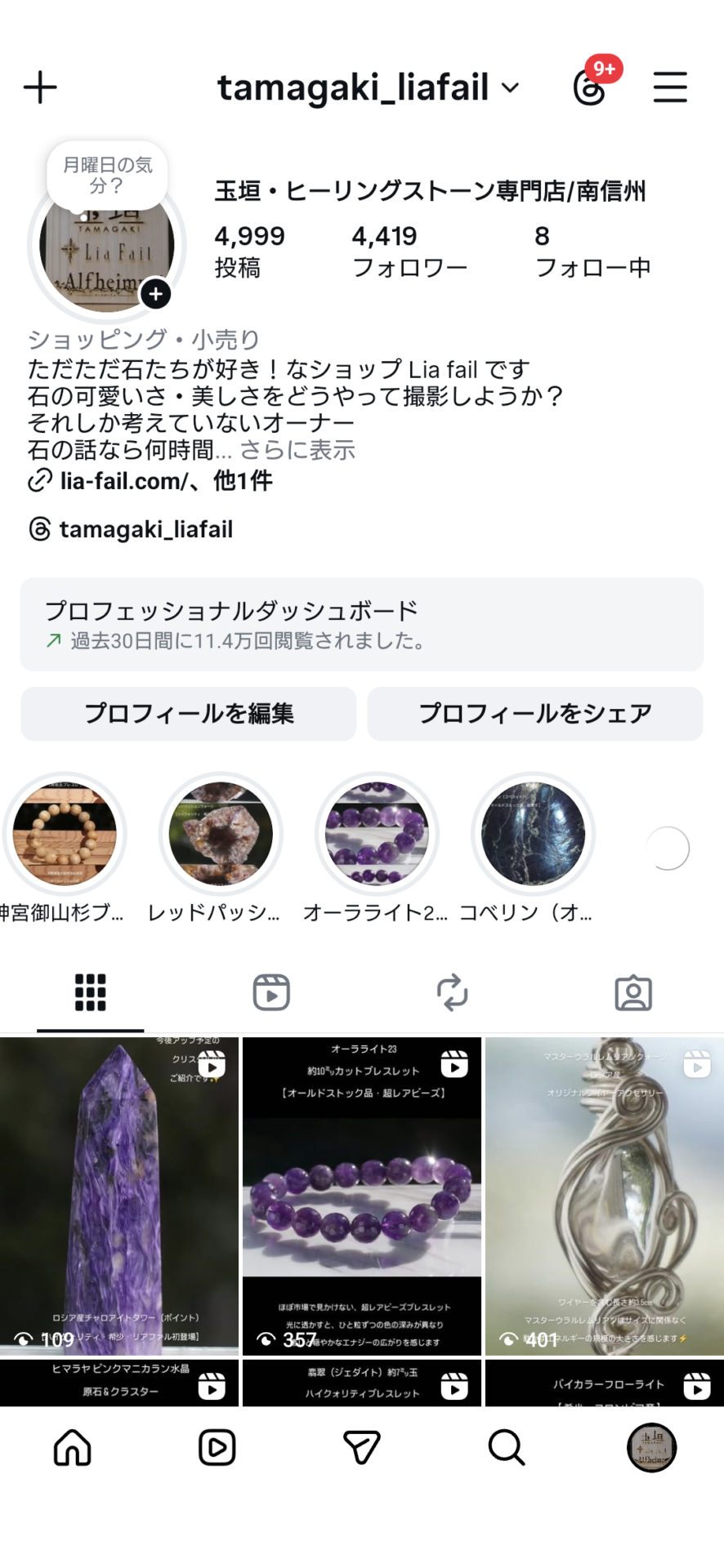Open the オーラライト2… story highlight

tap(377, 835)
